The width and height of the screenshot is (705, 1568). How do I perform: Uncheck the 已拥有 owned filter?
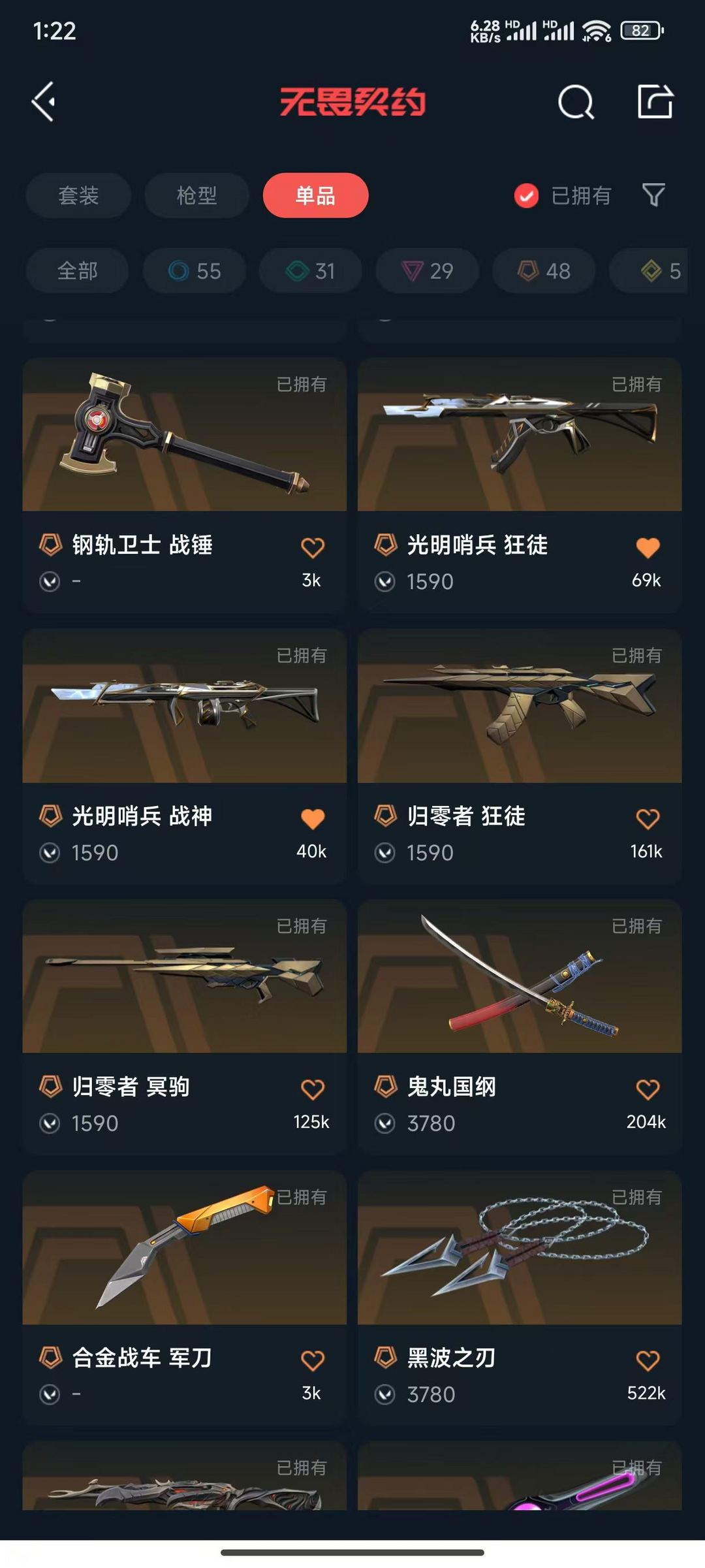526,195
